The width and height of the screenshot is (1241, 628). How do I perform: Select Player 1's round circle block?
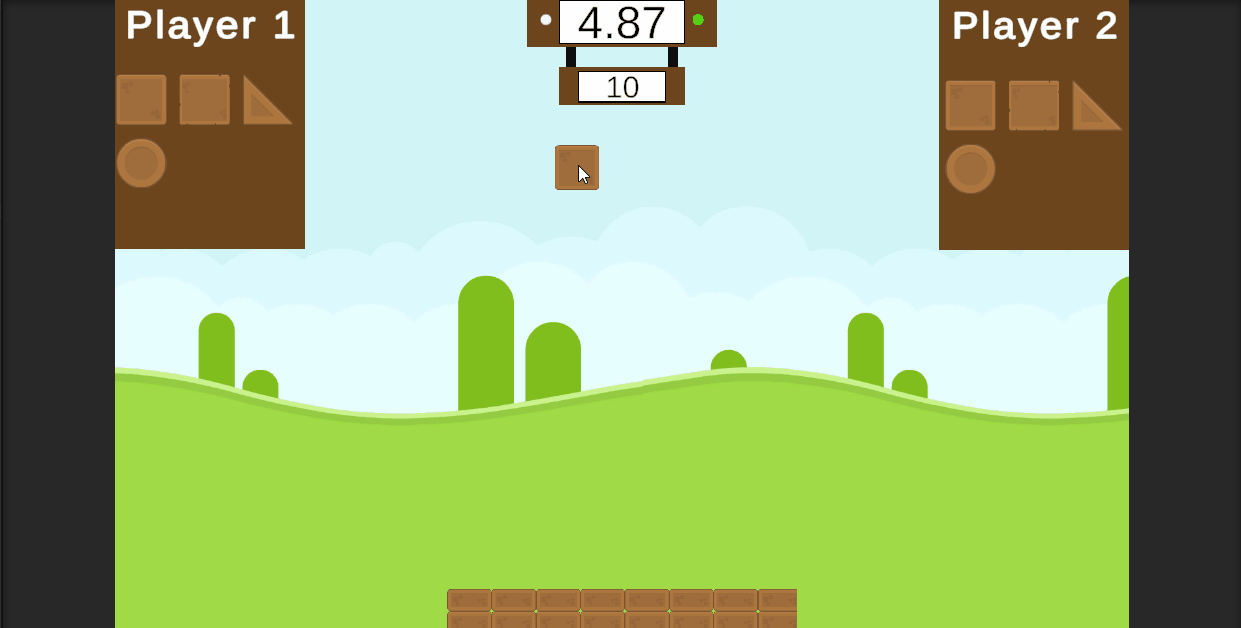click(141, 163)
